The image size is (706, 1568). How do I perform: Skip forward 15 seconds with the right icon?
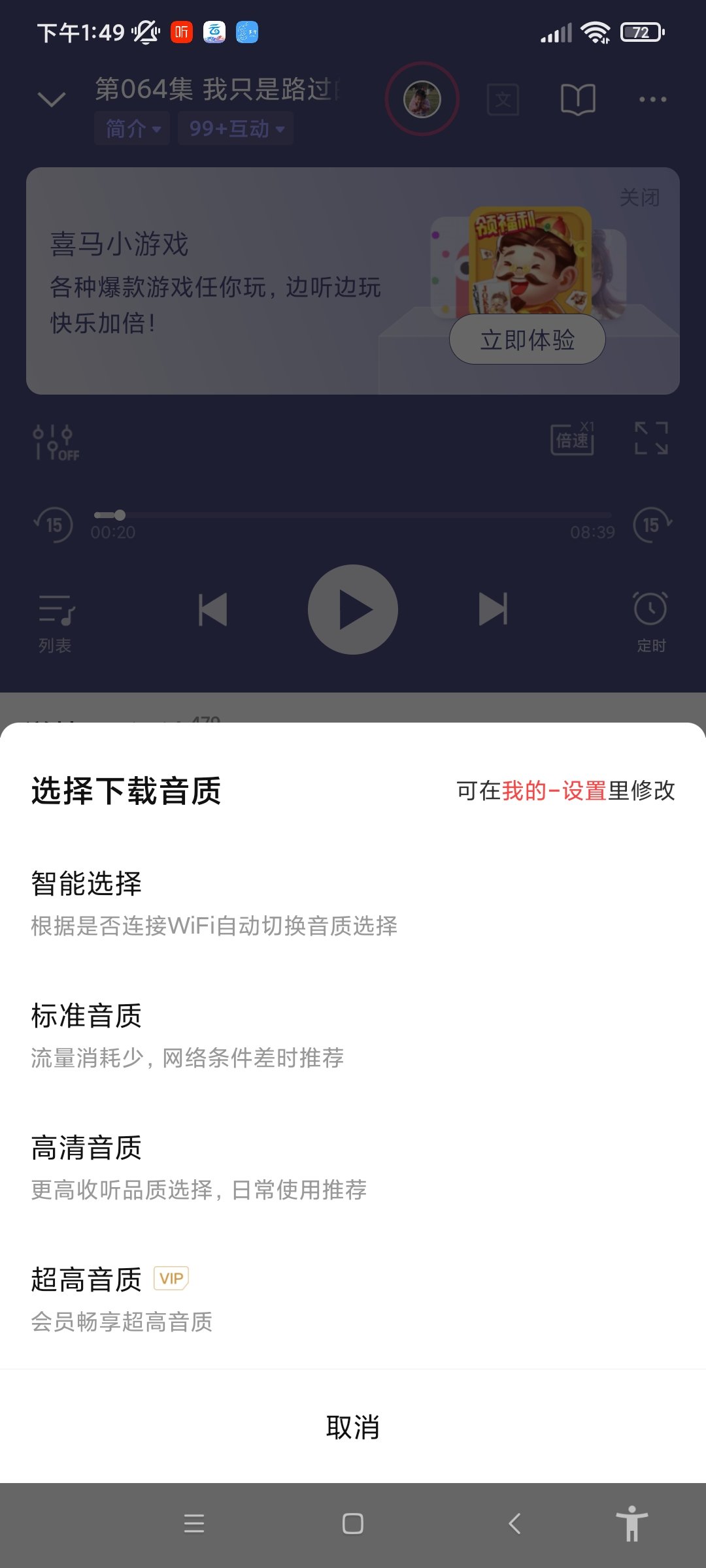[652, 523]
